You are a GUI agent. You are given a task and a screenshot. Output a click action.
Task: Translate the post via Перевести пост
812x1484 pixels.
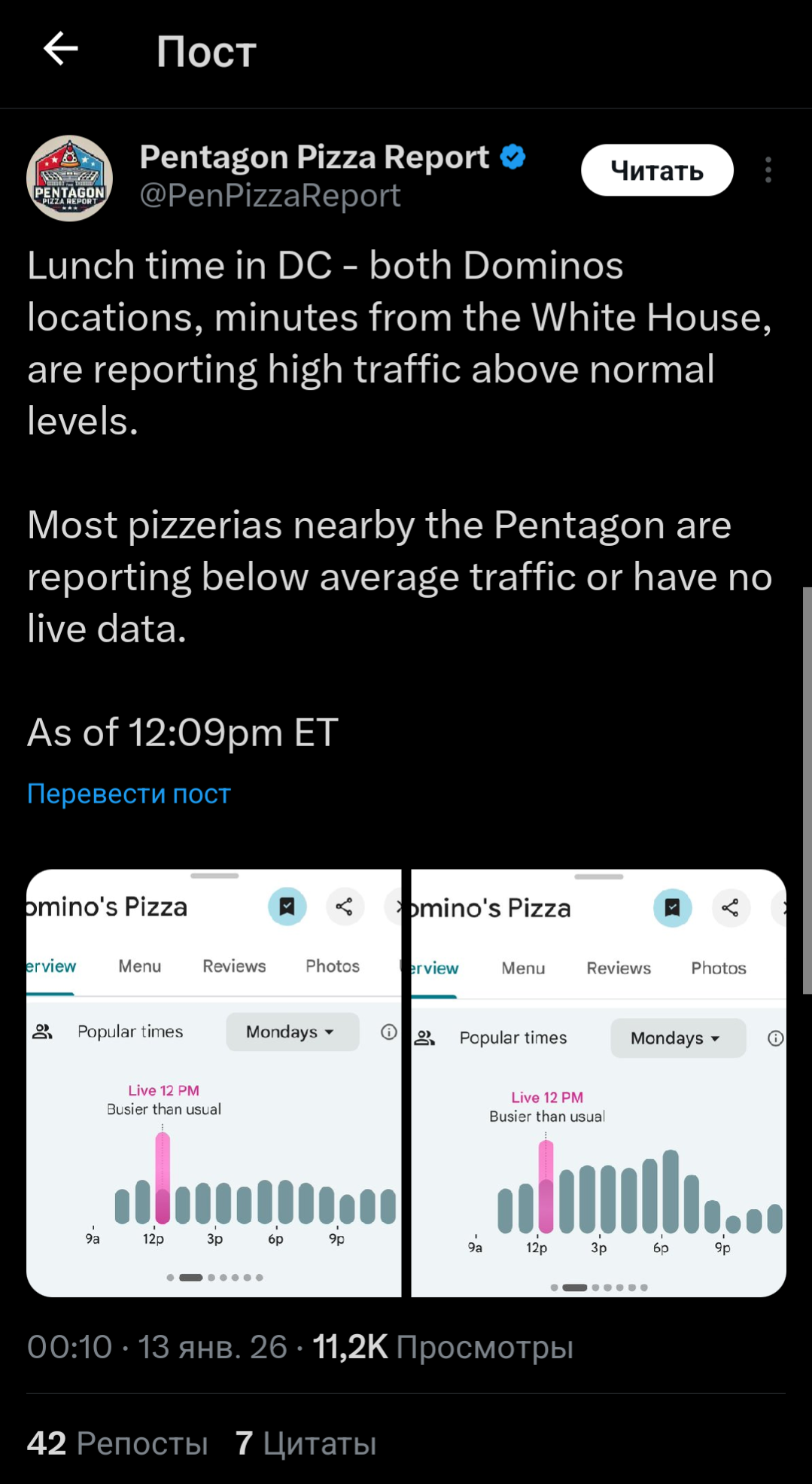pos(129,794)
